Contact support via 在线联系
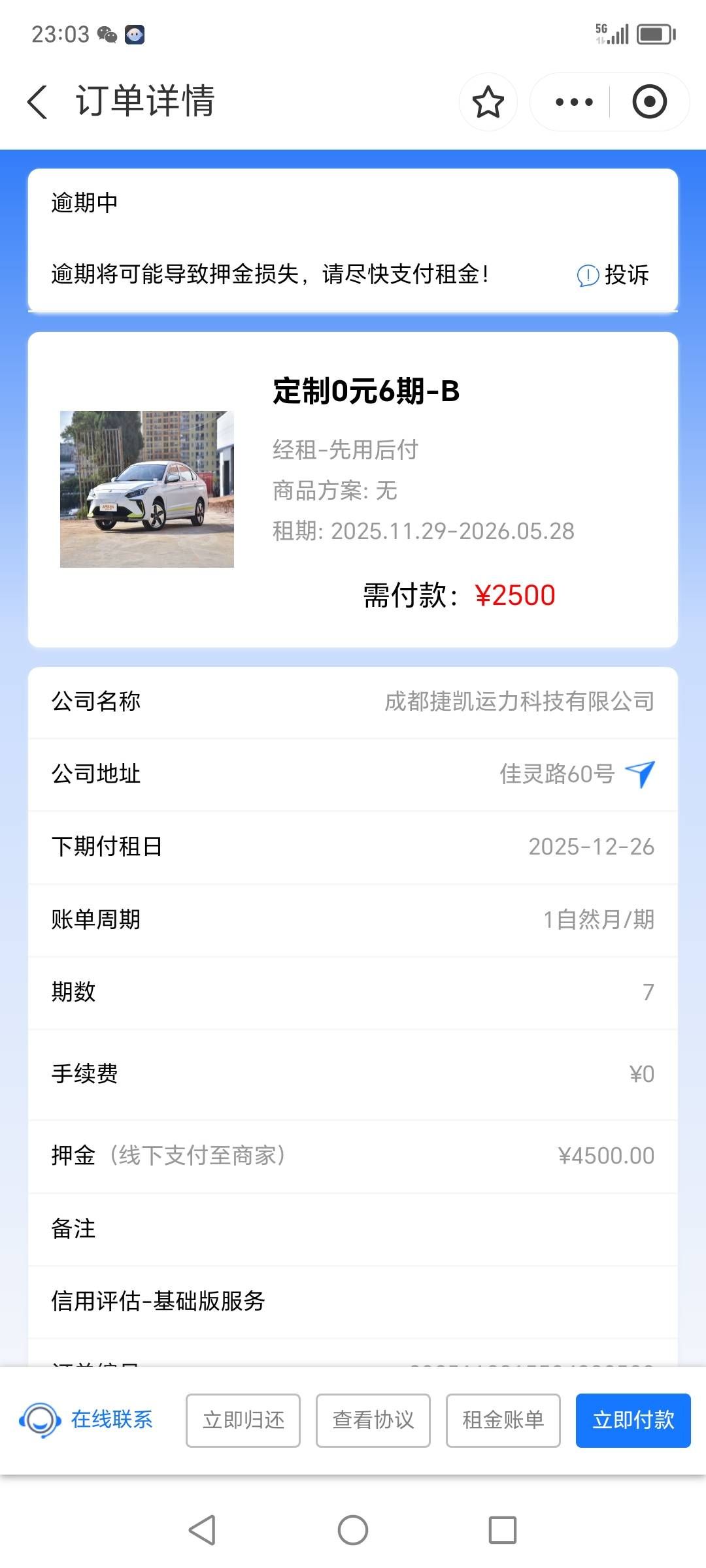 tap(86, 1420)
